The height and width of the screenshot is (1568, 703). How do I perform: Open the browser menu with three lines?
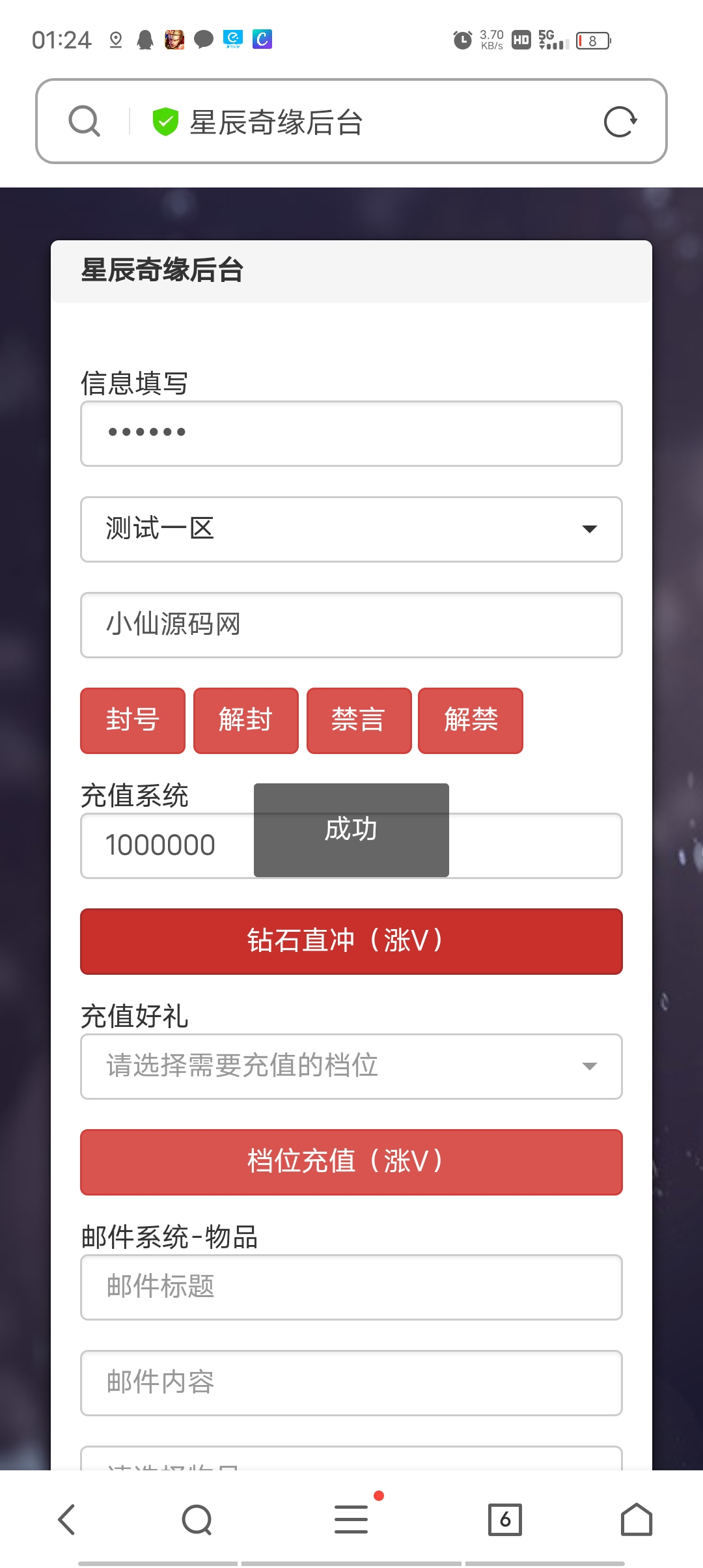point(351,1519)
